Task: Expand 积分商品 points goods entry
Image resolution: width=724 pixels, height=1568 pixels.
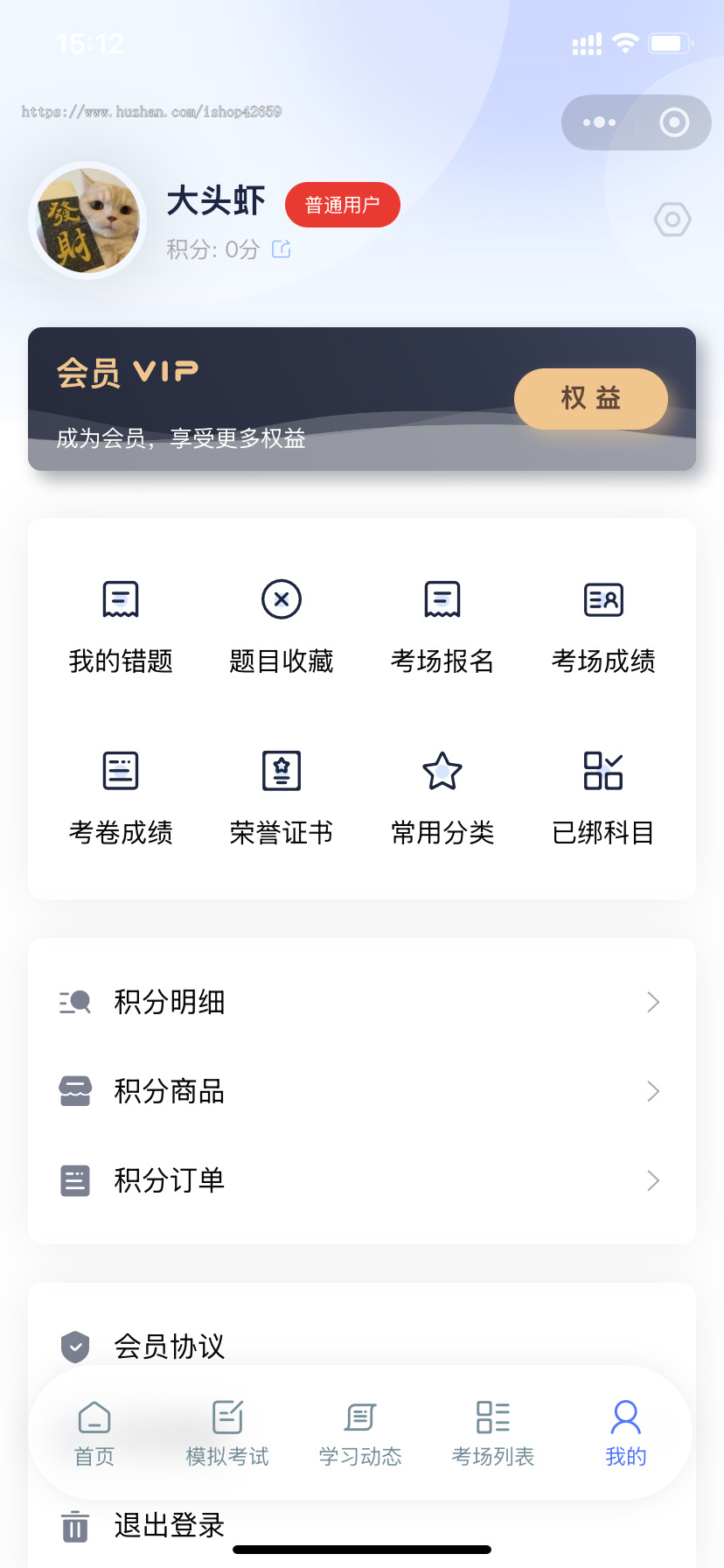Action: 362,1091
